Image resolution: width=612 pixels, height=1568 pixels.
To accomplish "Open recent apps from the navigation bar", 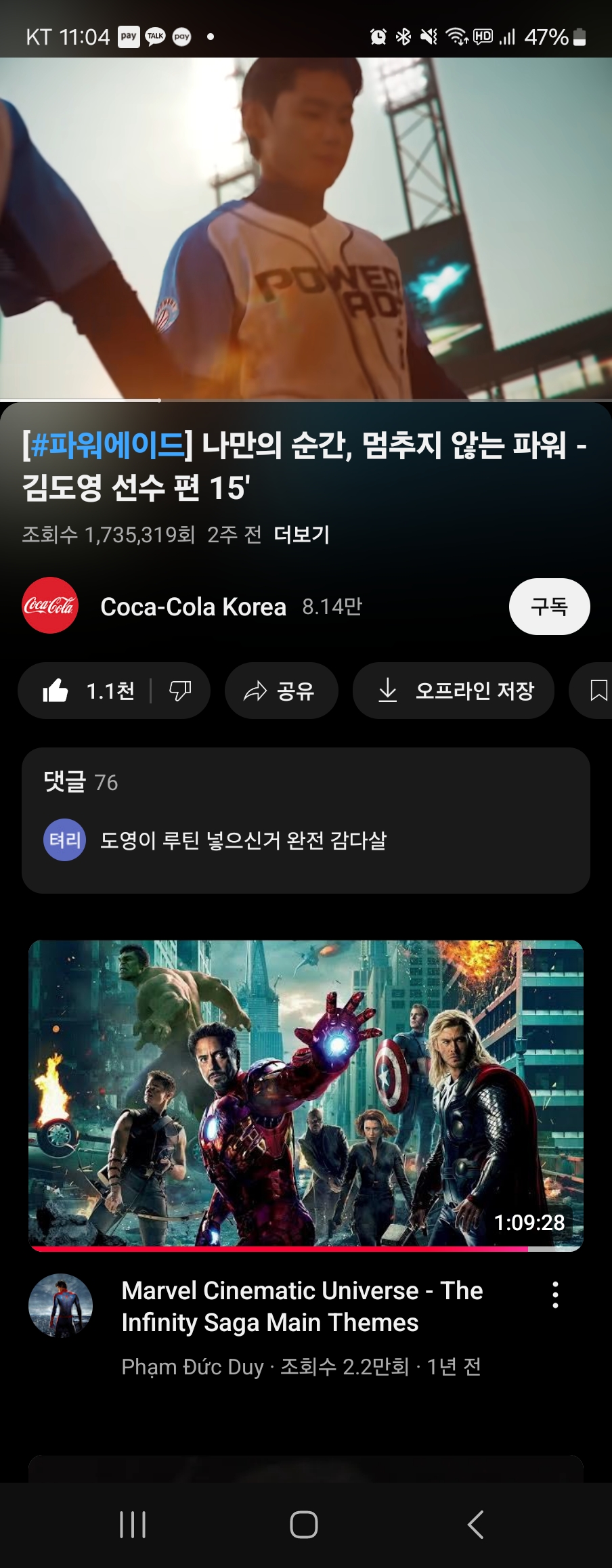I will pyautogui.click(x=133, y=1525).
